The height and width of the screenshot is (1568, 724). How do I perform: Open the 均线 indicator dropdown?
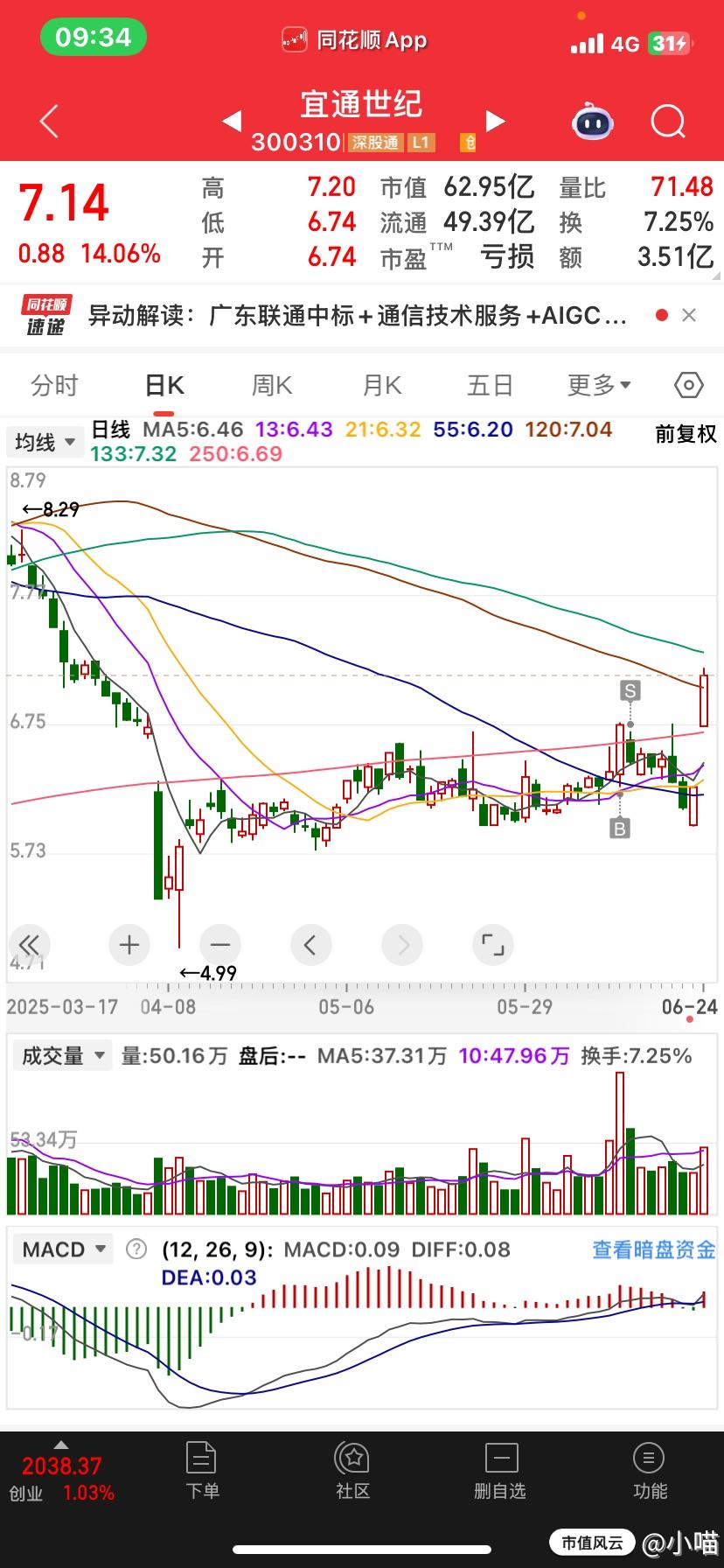coord(45,442)
